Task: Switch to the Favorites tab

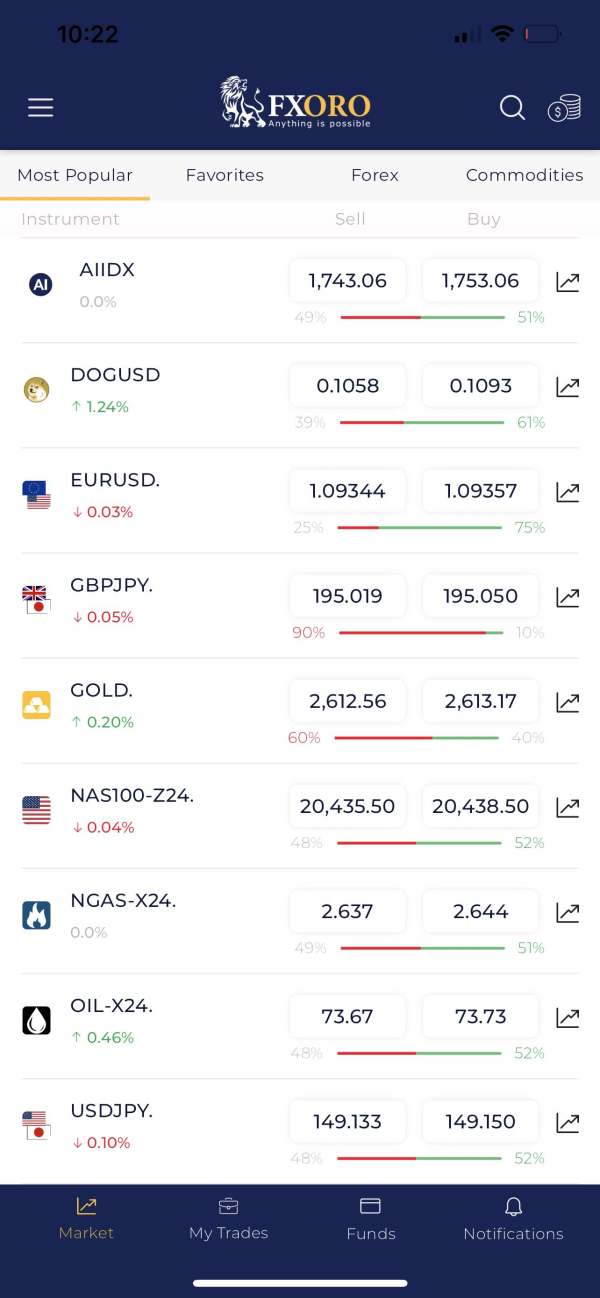Action: pyautogui.click(x=225, y=175)
